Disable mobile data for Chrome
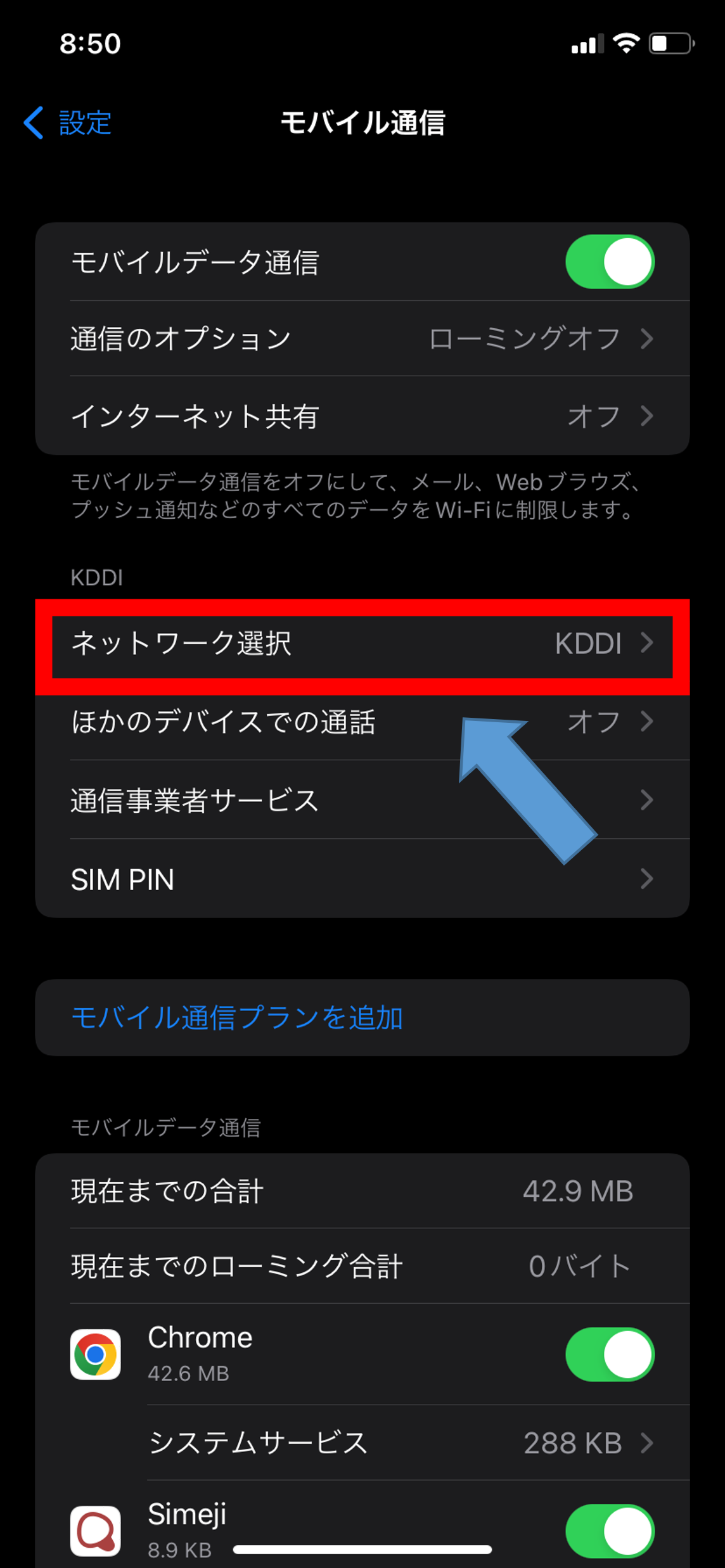Viewport: 725px width, 1568px height. pos(609,1354)
